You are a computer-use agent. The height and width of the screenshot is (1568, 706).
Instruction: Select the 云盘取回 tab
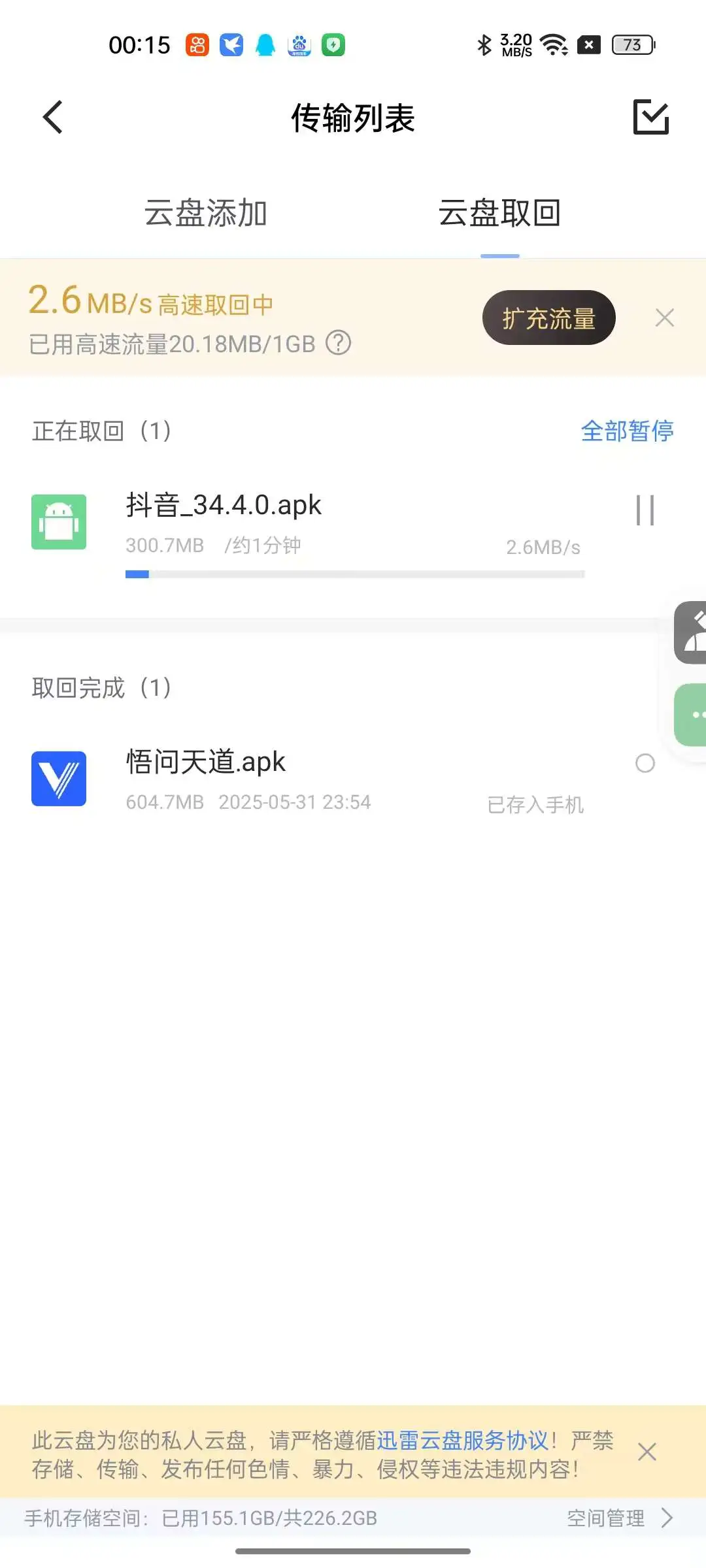(x=499, y=214)
